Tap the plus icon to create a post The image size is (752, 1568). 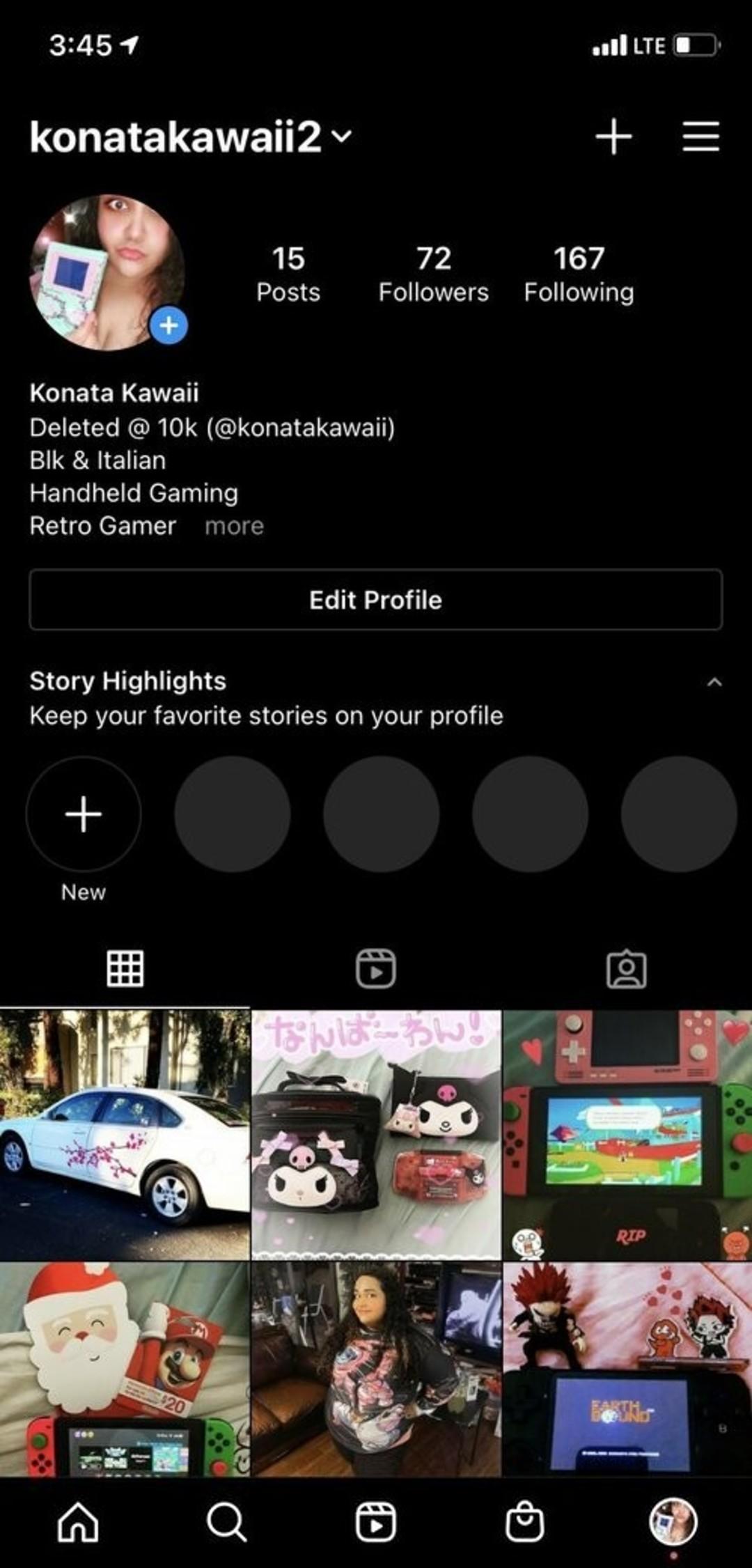613,136
